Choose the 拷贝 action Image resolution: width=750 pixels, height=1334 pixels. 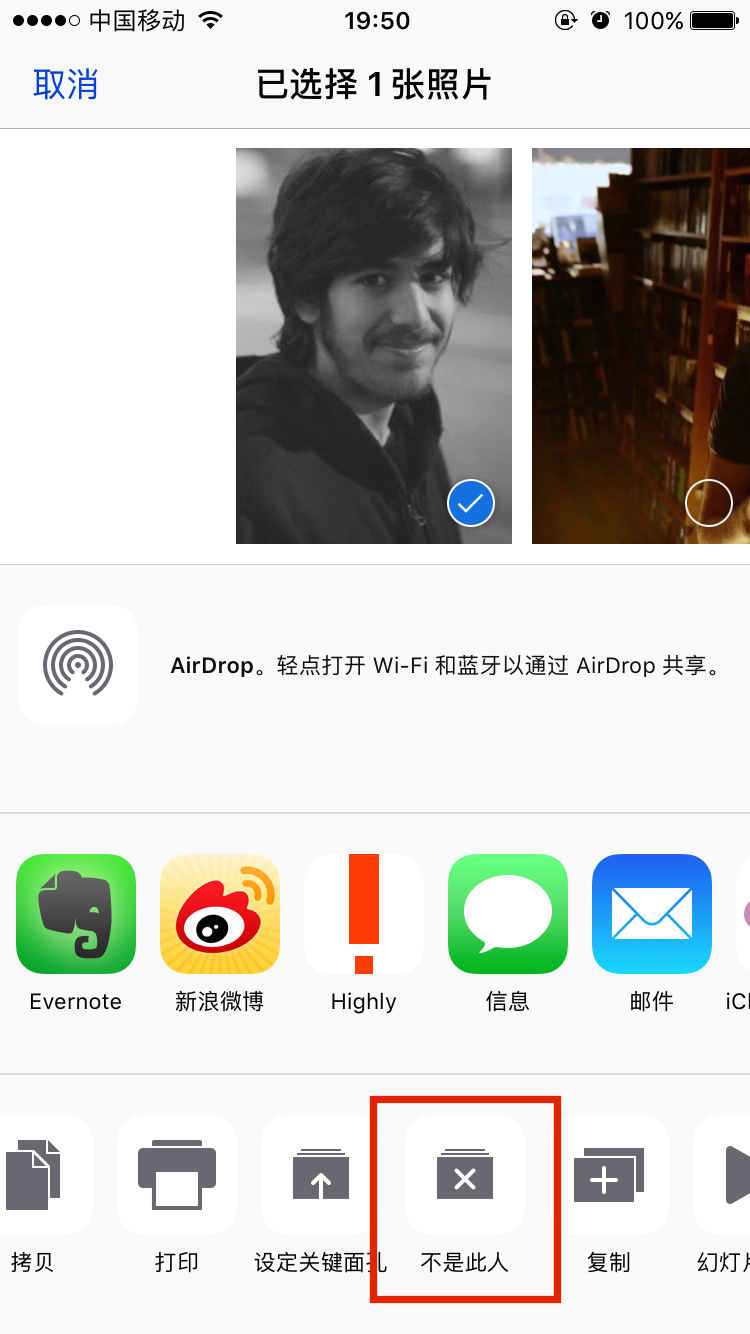(38, 1176)
